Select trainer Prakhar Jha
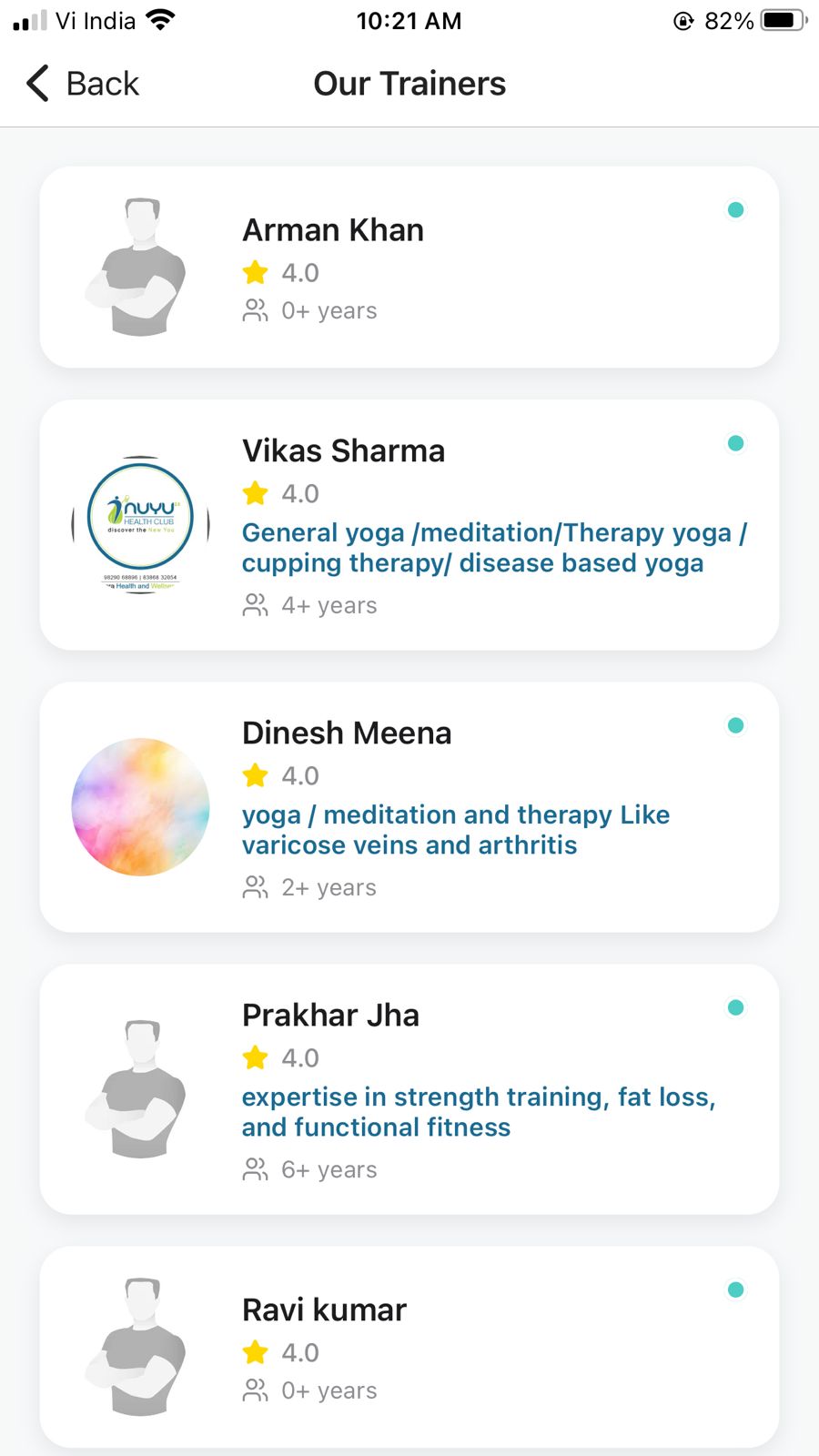The image size is (819, 1456). pos(409,1089)
